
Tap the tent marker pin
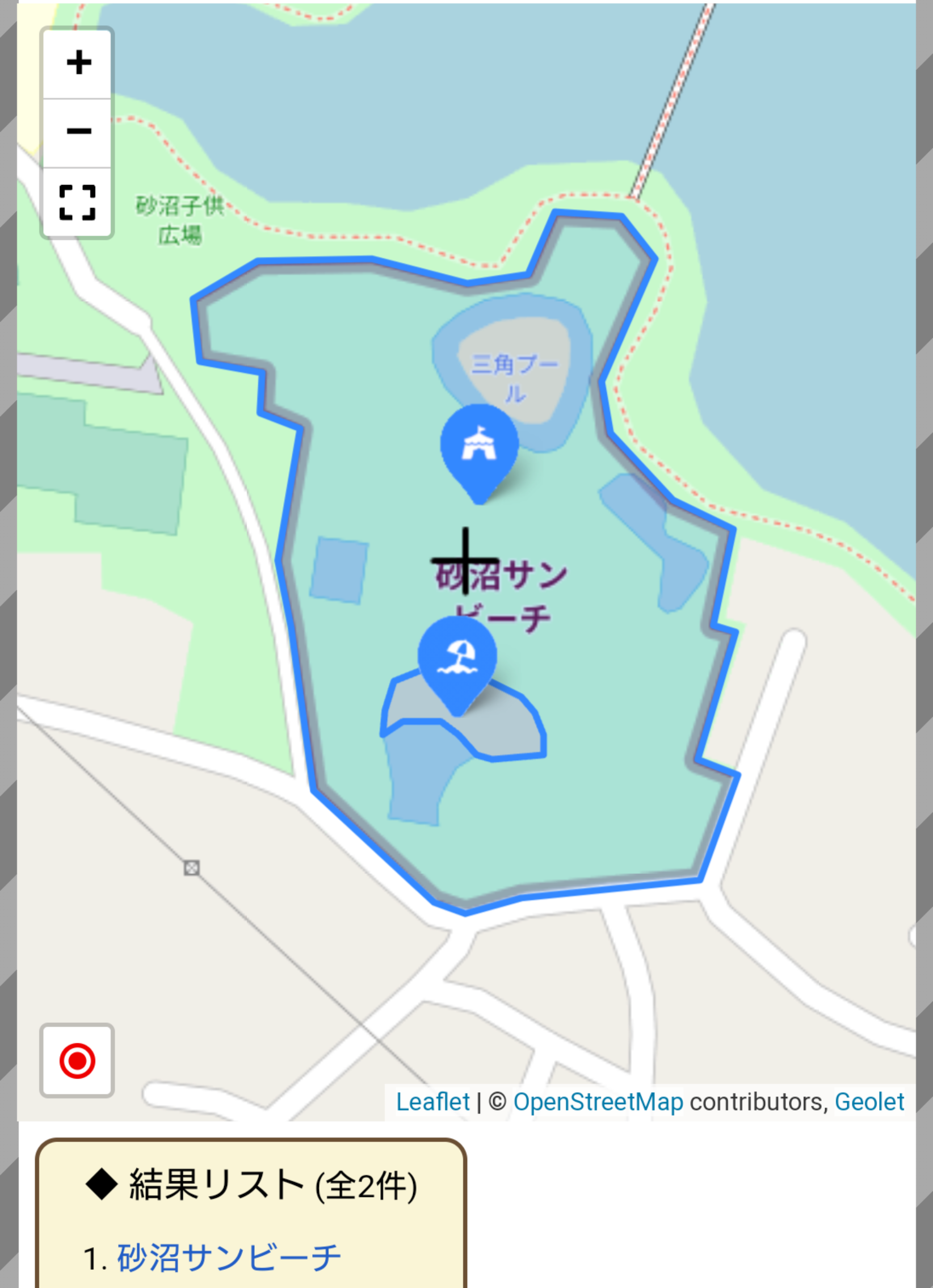pos(480,446)
